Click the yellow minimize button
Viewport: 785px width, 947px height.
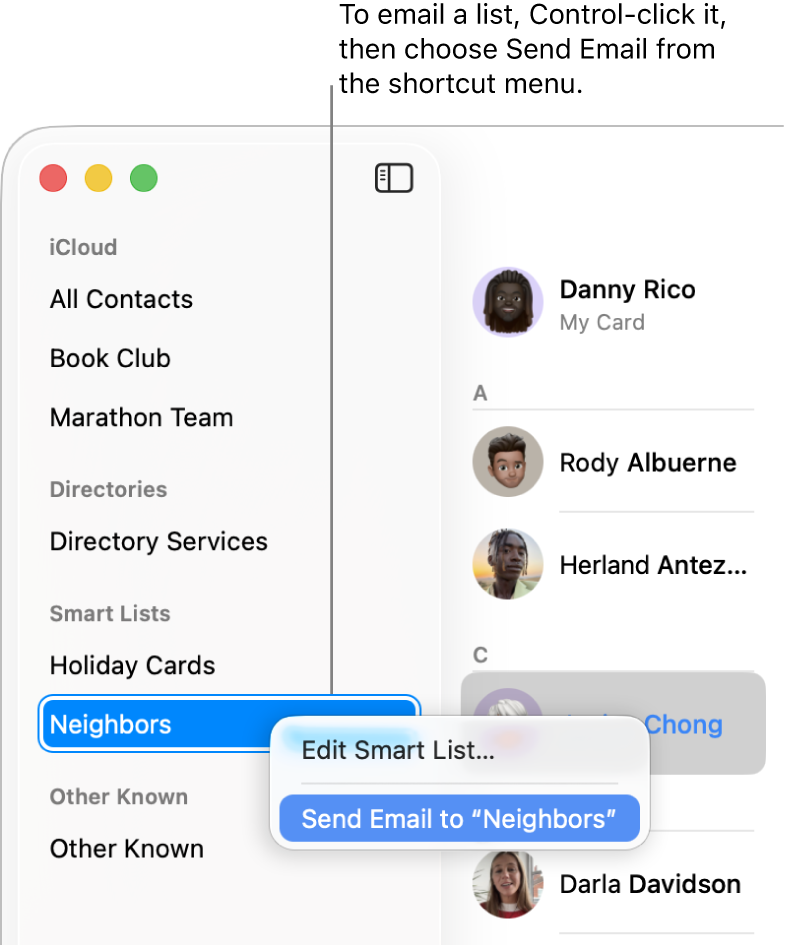(x=98, y=178)
